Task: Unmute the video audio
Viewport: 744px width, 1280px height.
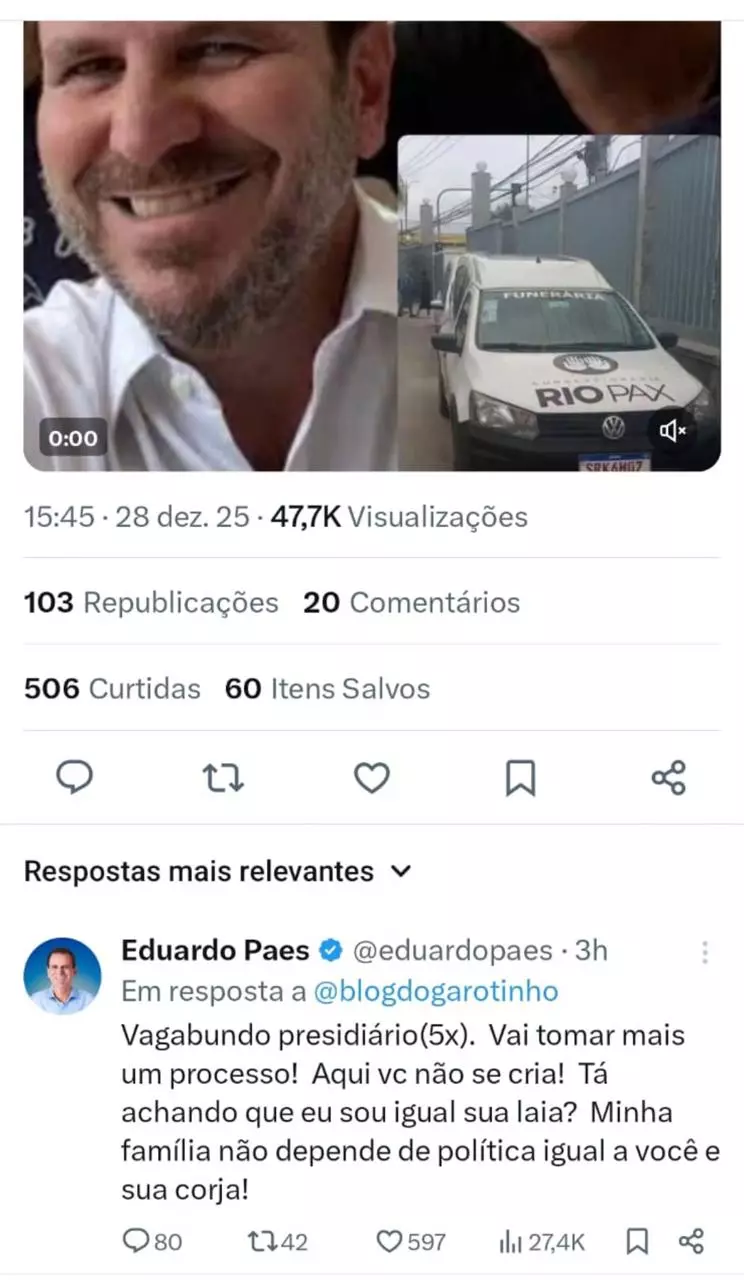Action: click(673, 431)
